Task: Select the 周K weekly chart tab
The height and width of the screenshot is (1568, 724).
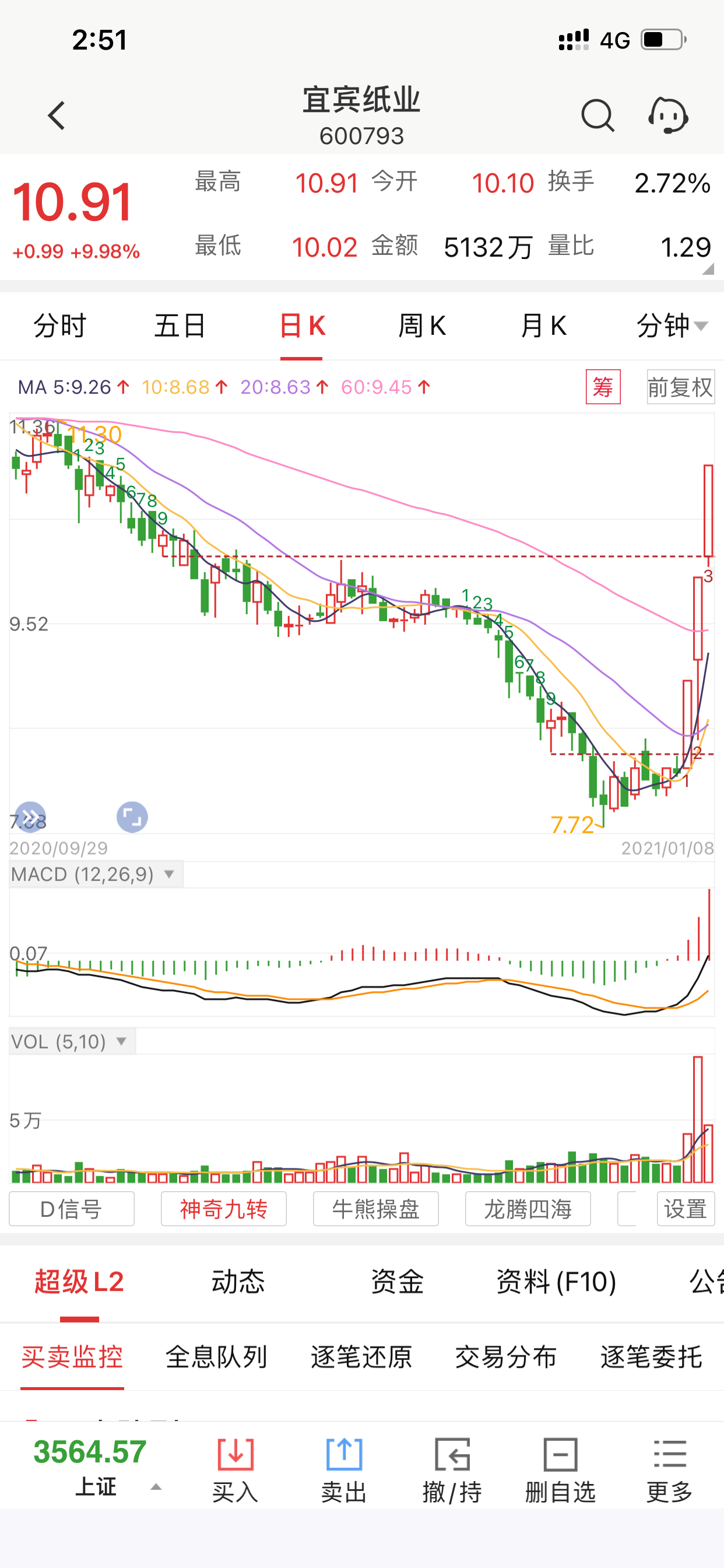Action: 421,325
